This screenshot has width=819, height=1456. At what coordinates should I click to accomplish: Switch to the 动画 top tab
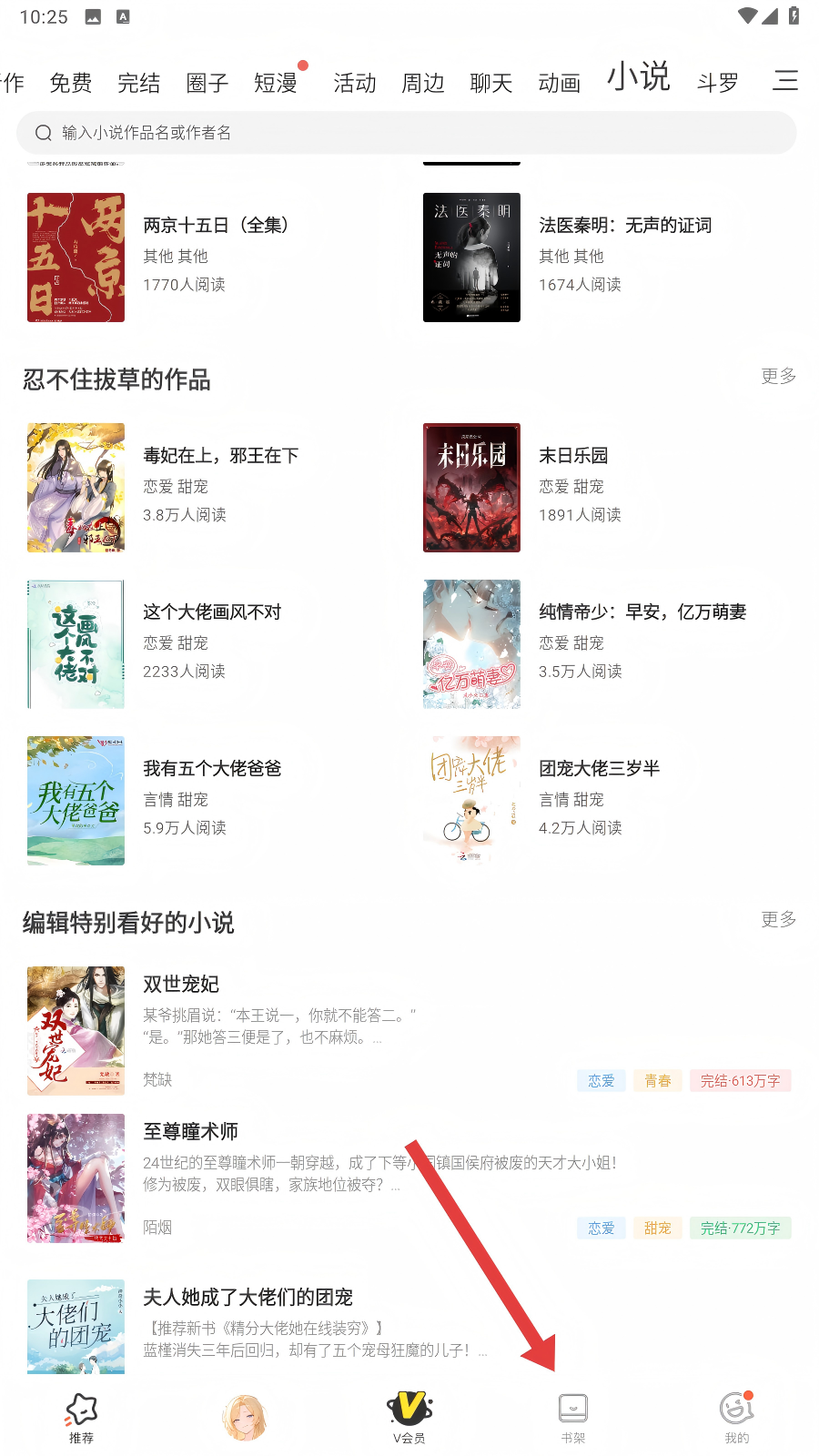[x=559, y=83]
